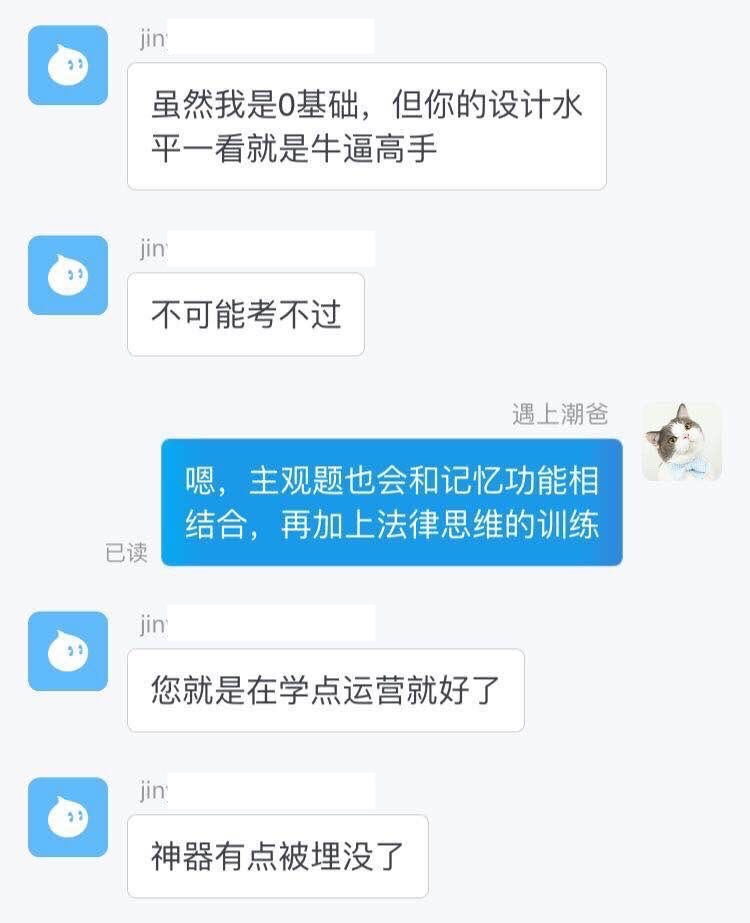This screenshot has width=750, height=923.
Task: Open avatar beside '不可能考不过' message
Action: click(68, 275)
